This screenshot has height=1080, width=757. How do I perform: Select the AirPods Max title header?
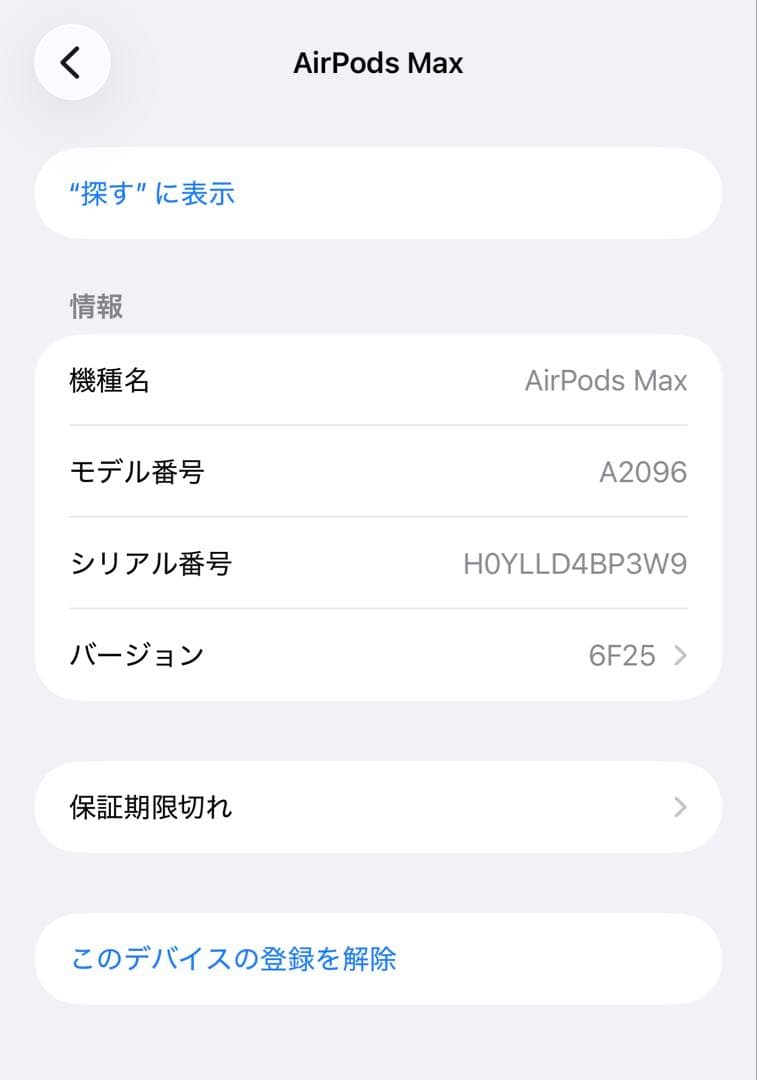point(378,62)
